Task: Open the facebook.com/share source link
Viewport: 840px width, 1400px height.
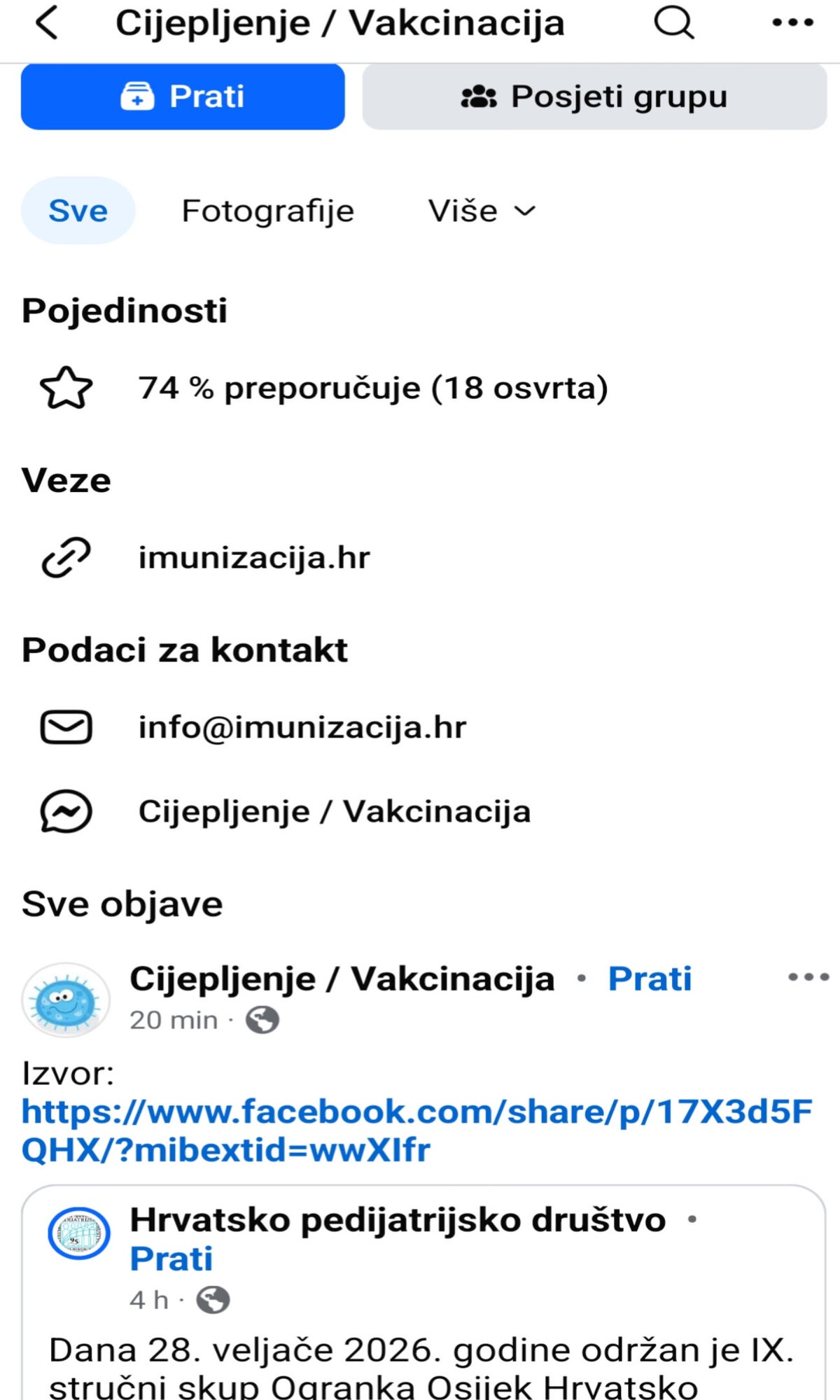Action: tap(416, 1130)
